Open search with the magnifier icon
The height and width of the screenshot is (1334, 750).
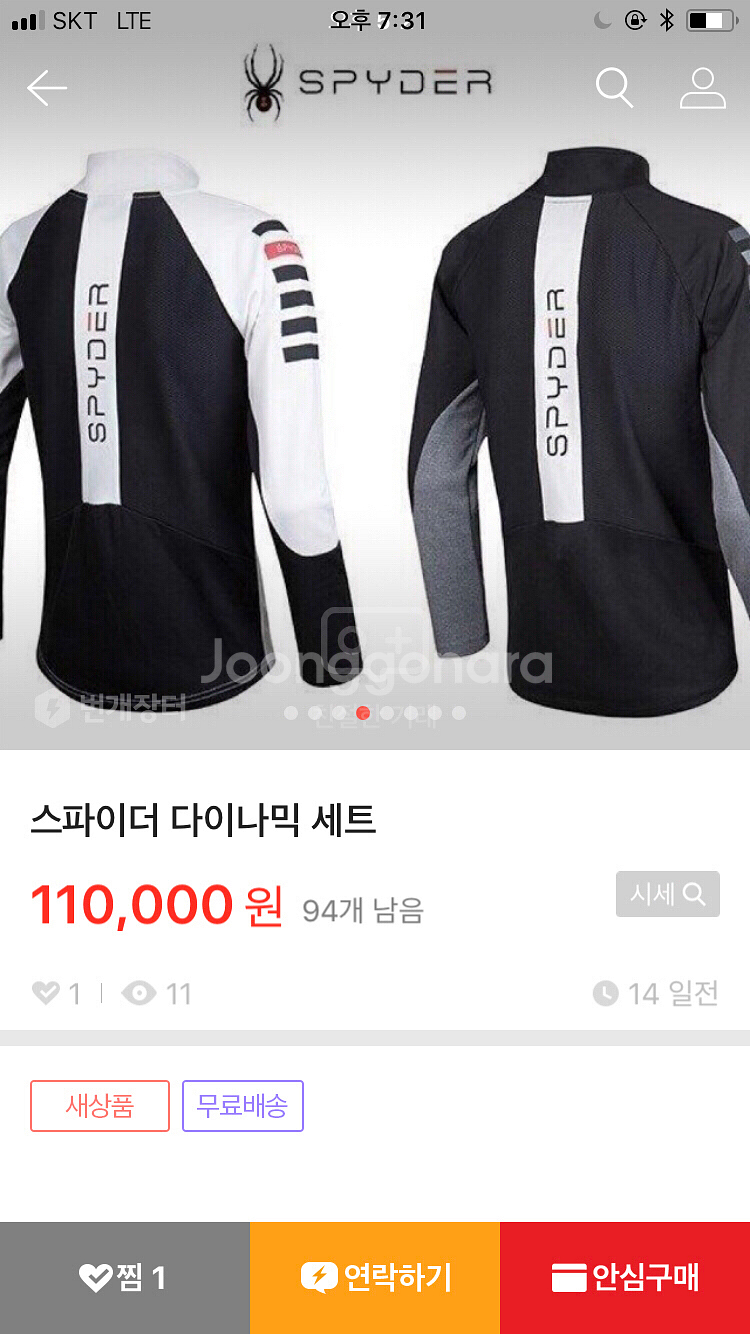click(614, 88)
